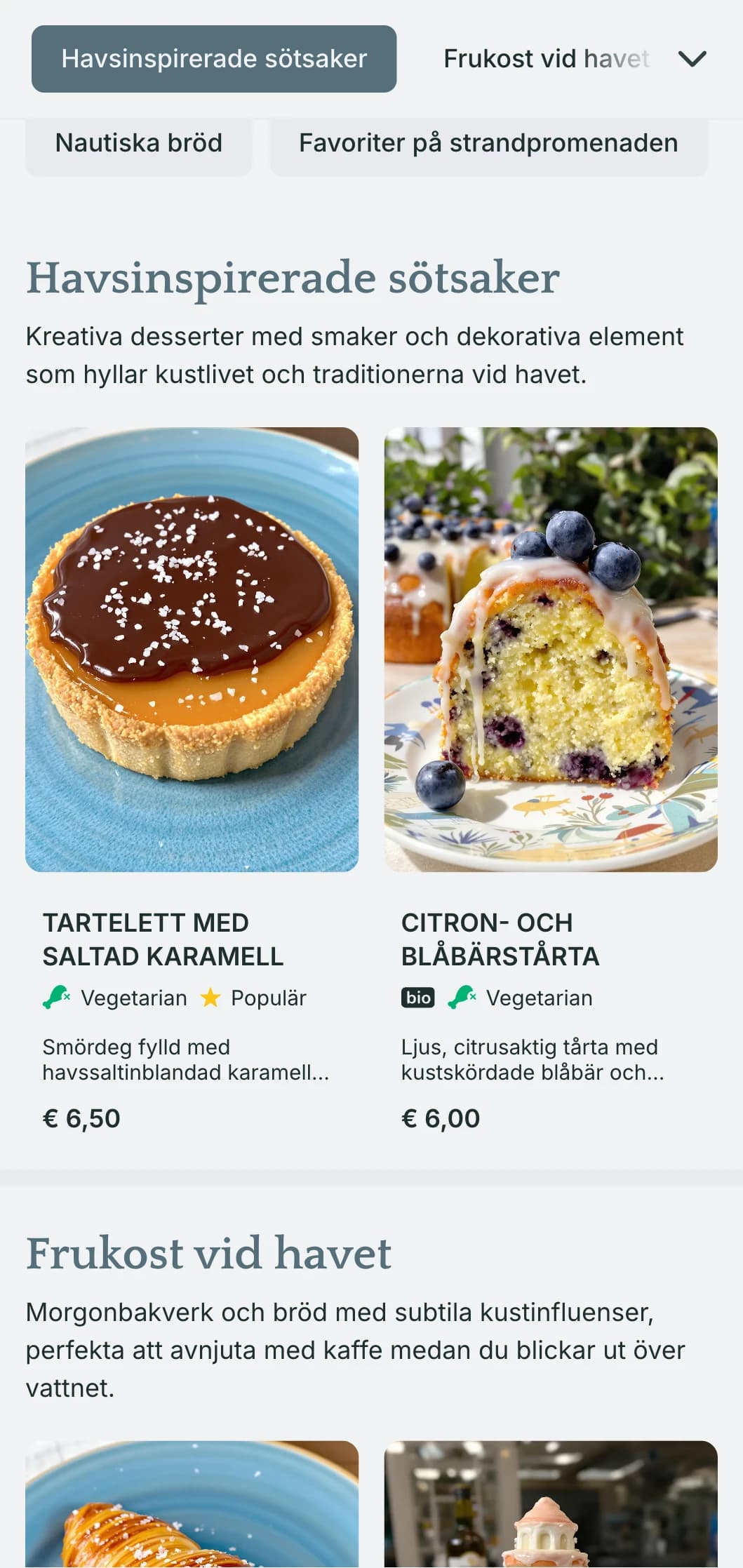743x1568 pixels.
Task: Expand the category selector arrow at top right
Action: tap(692, 59)
